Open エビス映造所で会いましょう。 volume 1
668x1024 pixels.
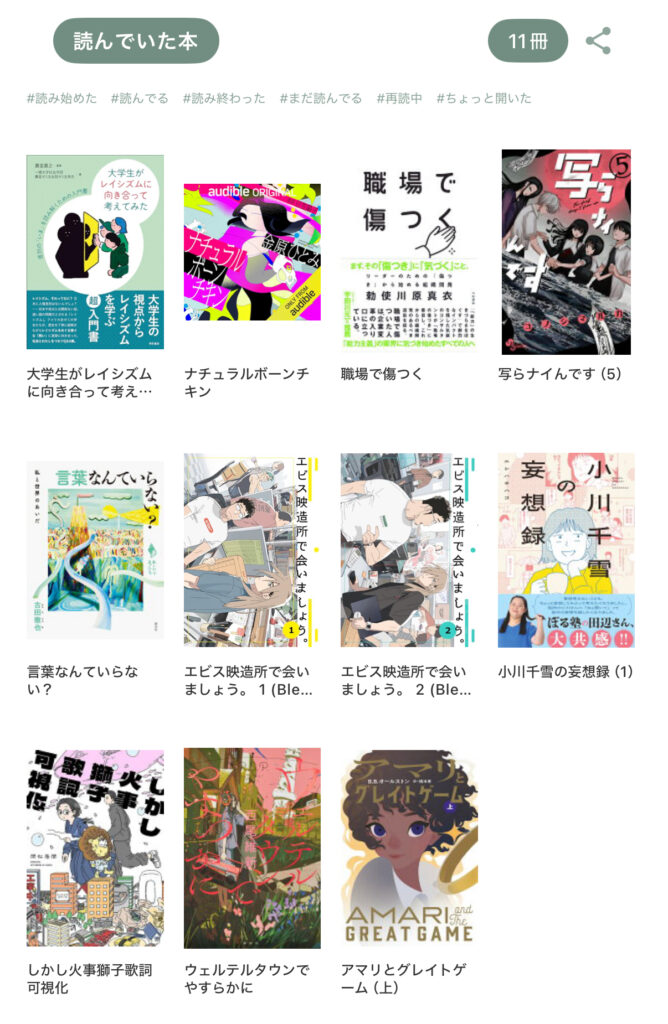(x=252, y=551)
